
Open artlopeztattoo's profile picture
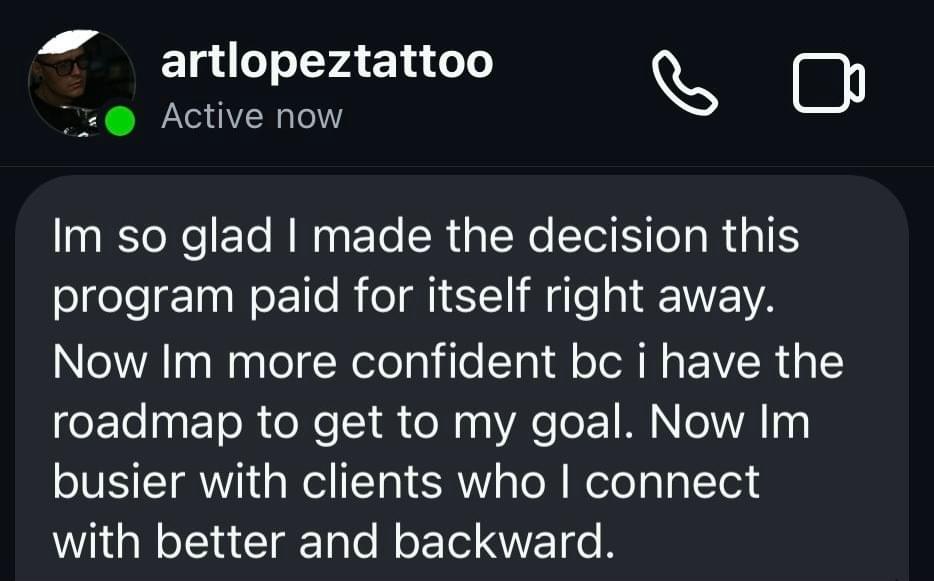[x=81, y=82]
